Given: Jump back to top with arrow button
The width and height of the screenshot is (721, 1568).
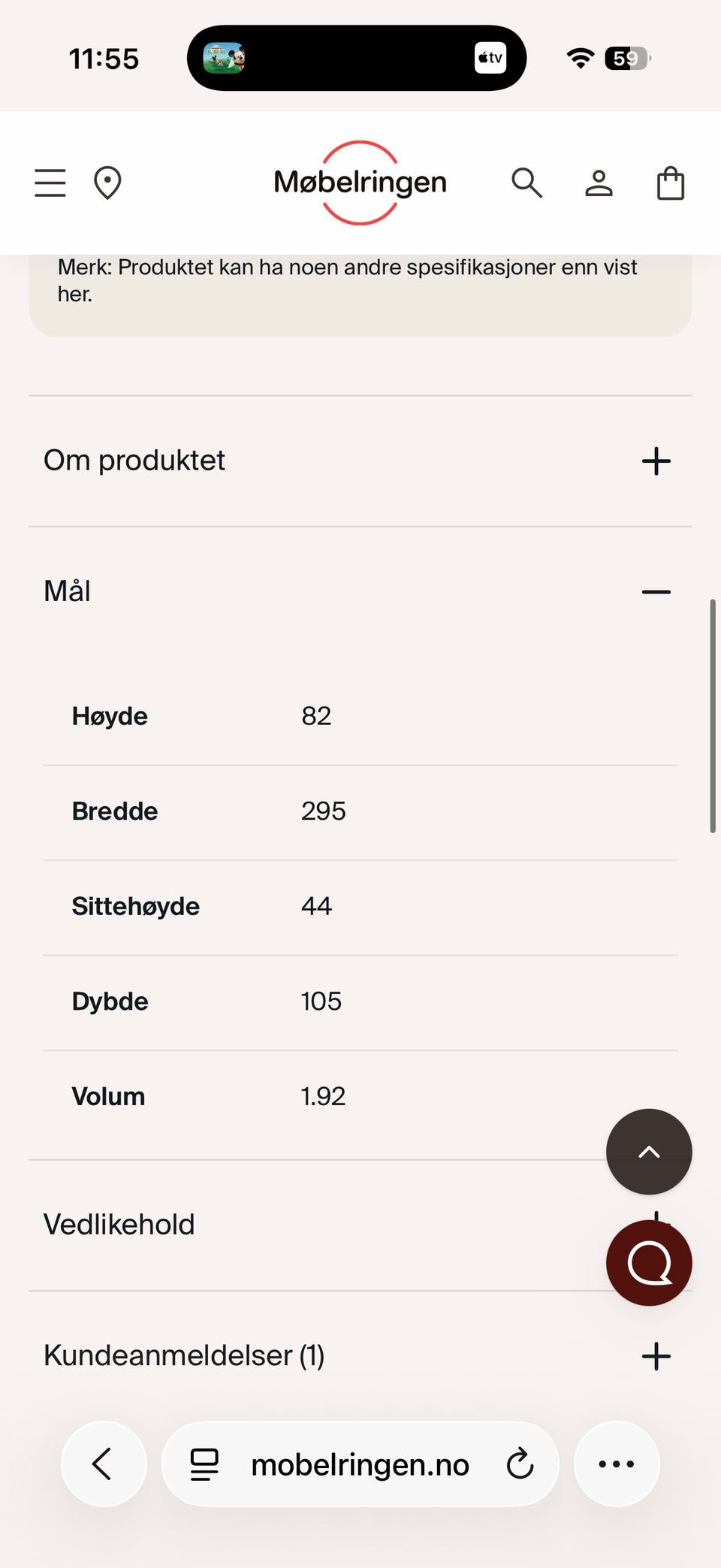Looking at the screenshot, I should 649,1152.
